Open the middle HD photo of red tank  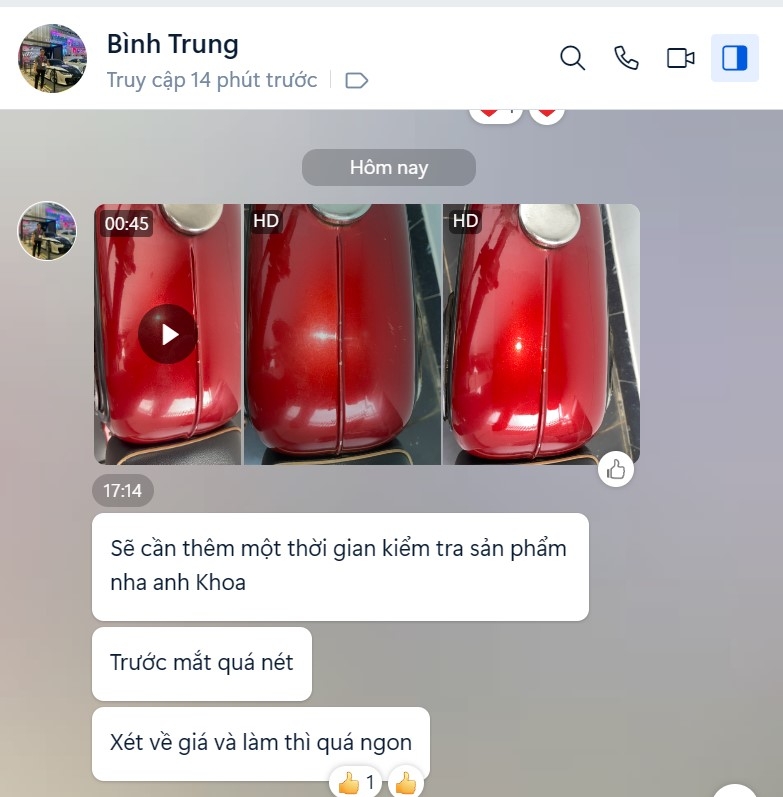point(342,334)
